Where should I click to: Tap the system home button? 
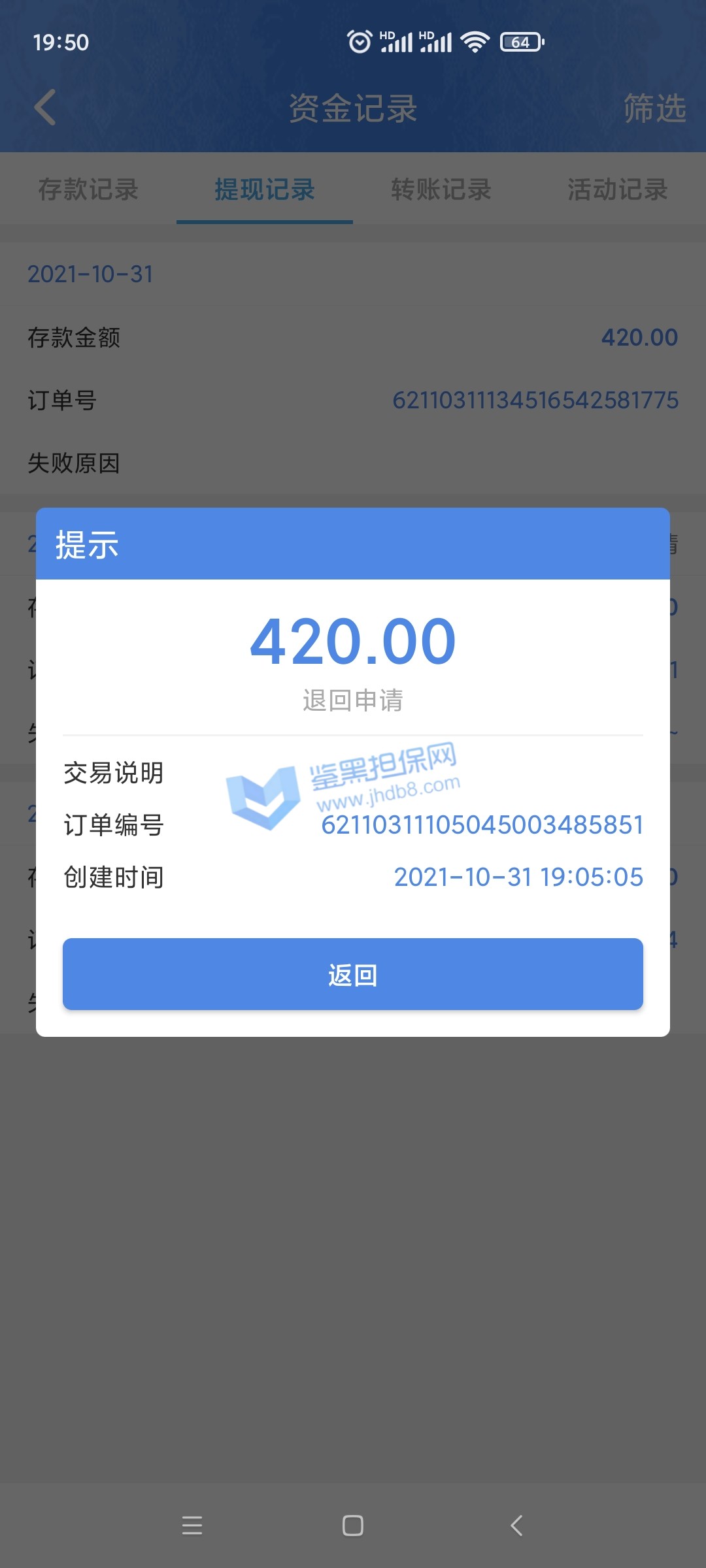[353, 1526]
